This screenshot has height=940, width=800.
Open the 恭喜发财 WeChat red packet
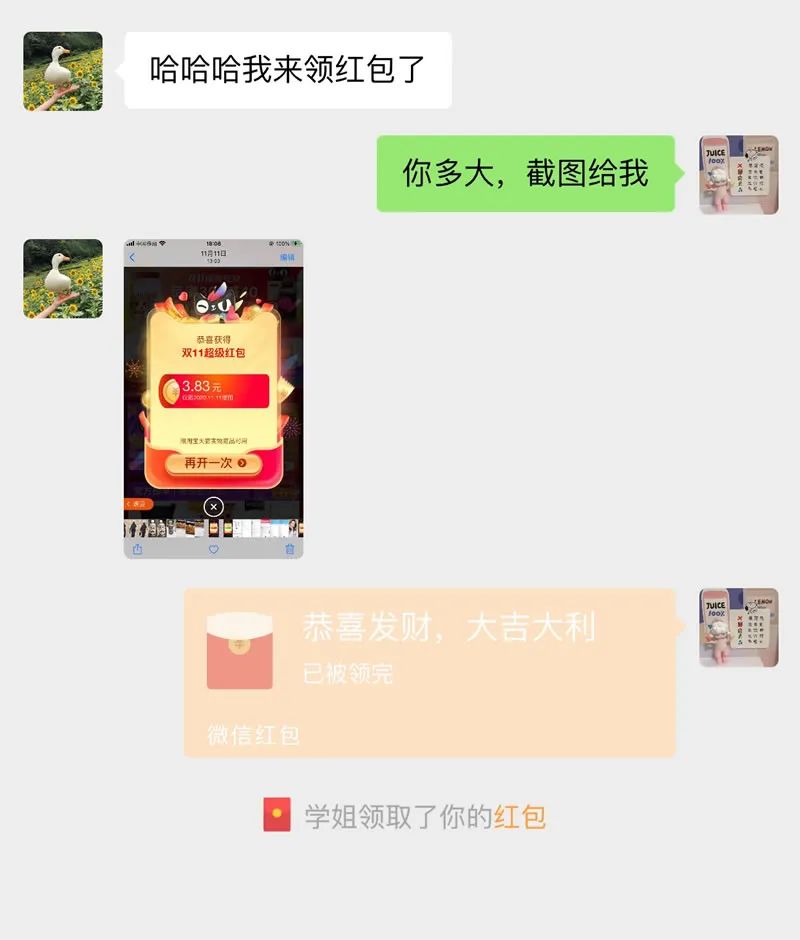(x=430, y=671)
